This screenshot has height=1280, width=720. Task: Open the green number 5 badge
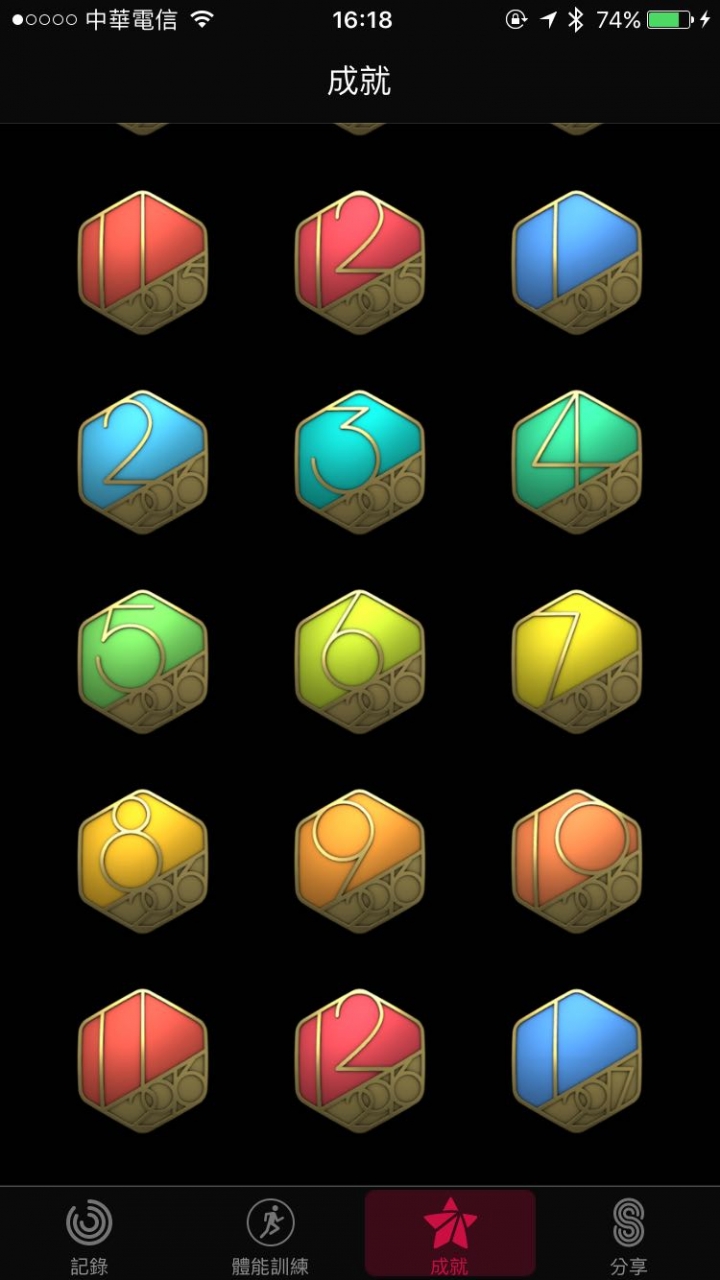coord(143,662)
